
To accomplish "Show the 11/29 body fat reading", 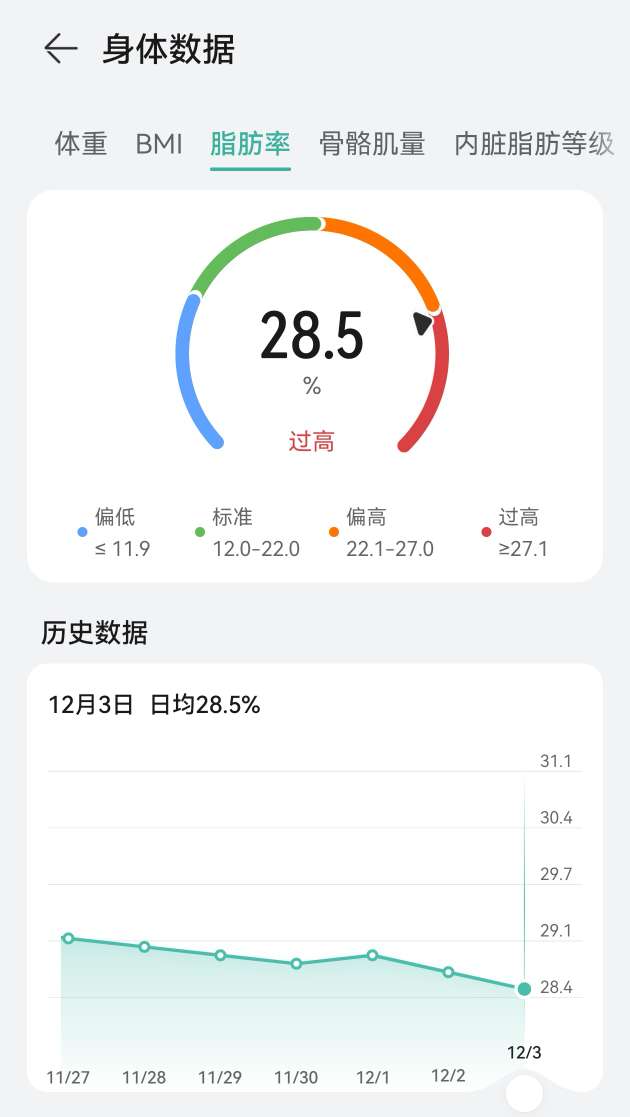I will pyautogui.click(x=220, y=955).
